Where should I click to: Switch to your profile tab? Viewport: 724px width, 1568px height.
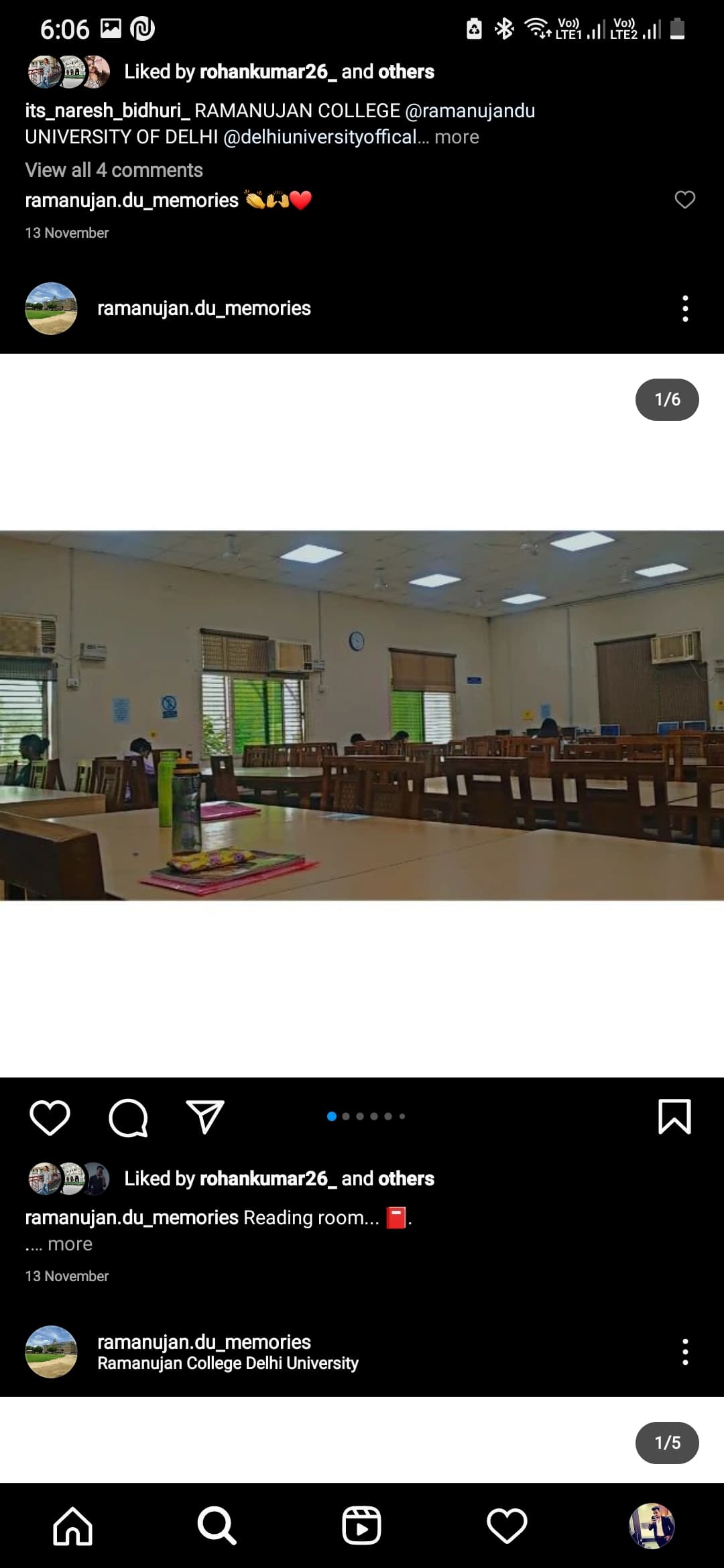[x=652, y=1526]
